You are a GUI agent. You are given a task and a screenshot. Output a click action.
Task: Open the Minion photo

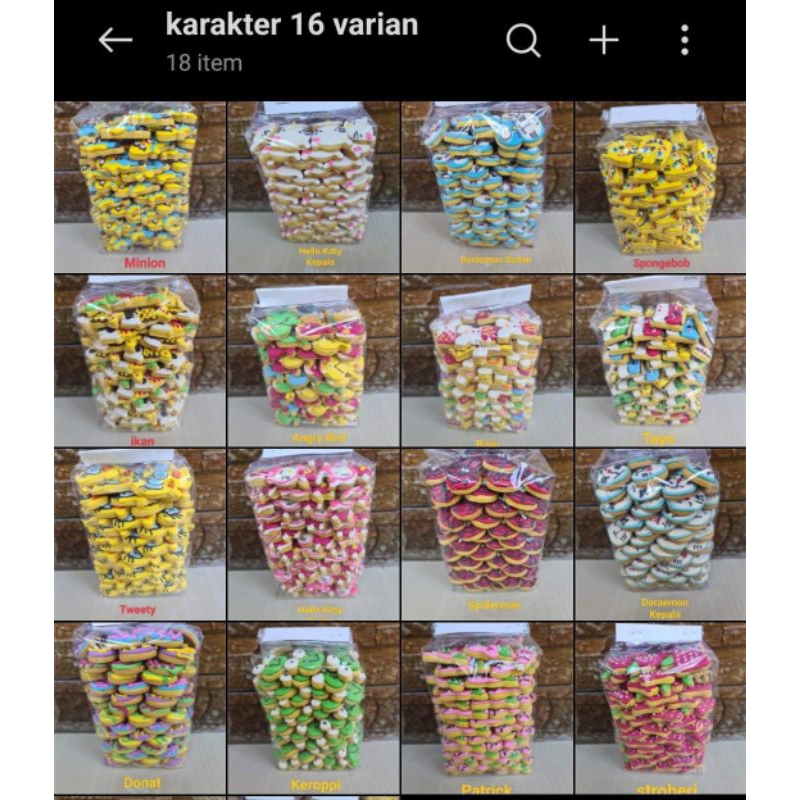(139, 185)
